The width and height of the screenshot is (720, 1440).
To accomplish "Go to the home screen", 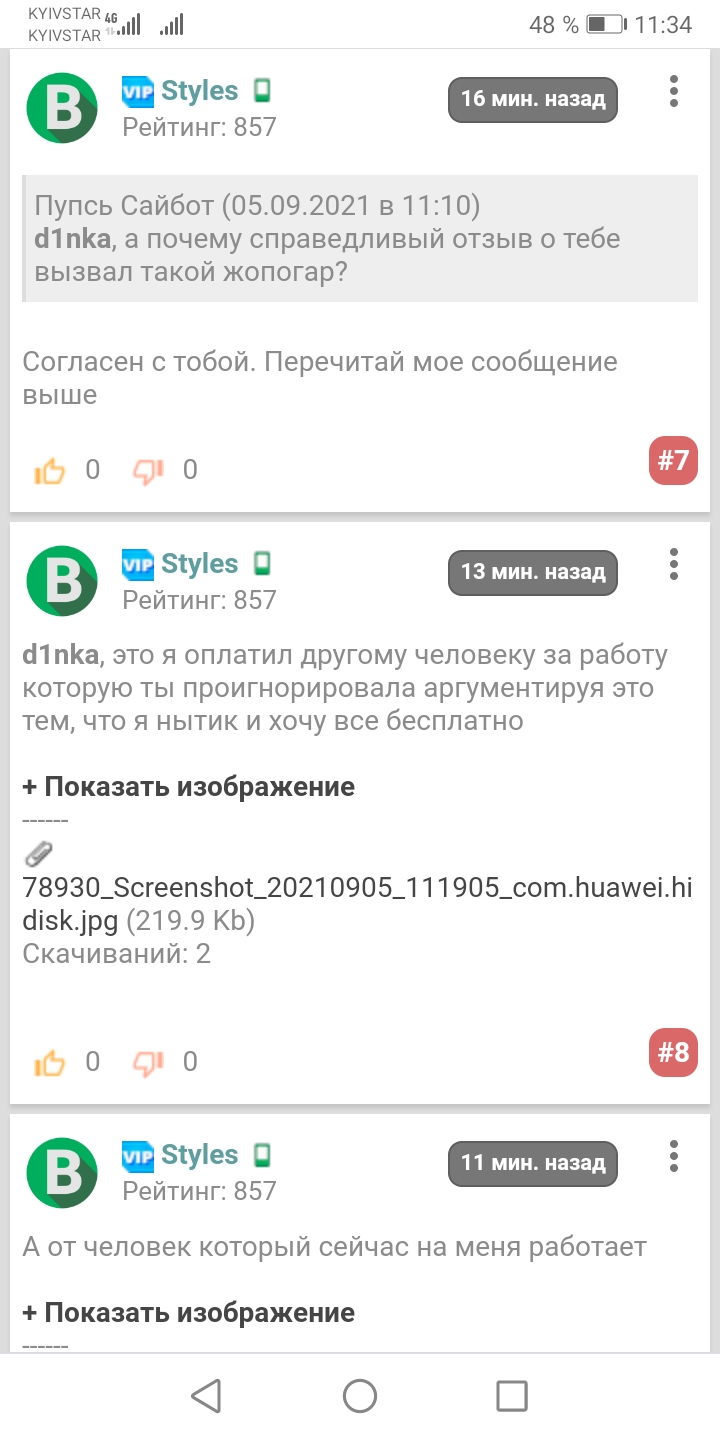I will click(360, 1396).
